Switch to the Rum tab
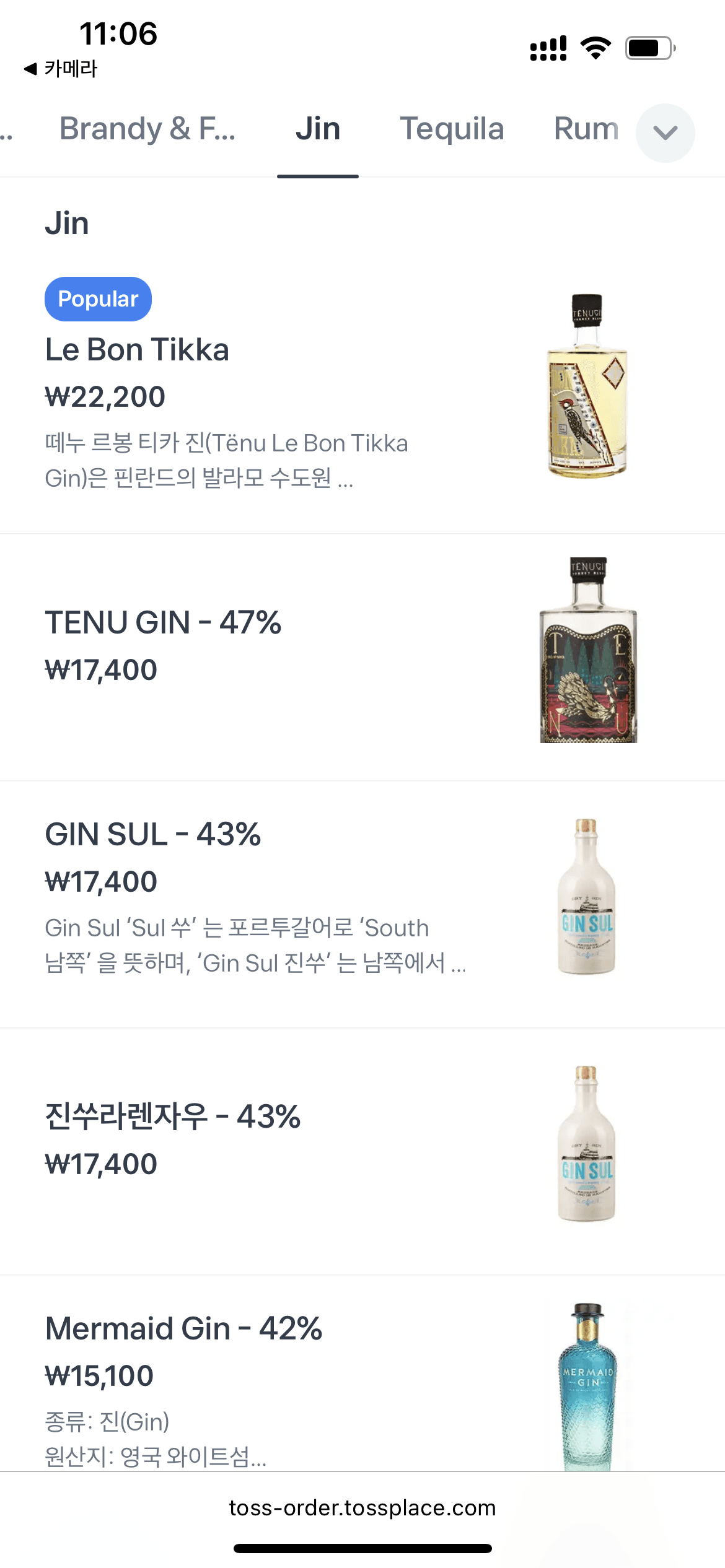 586,129
